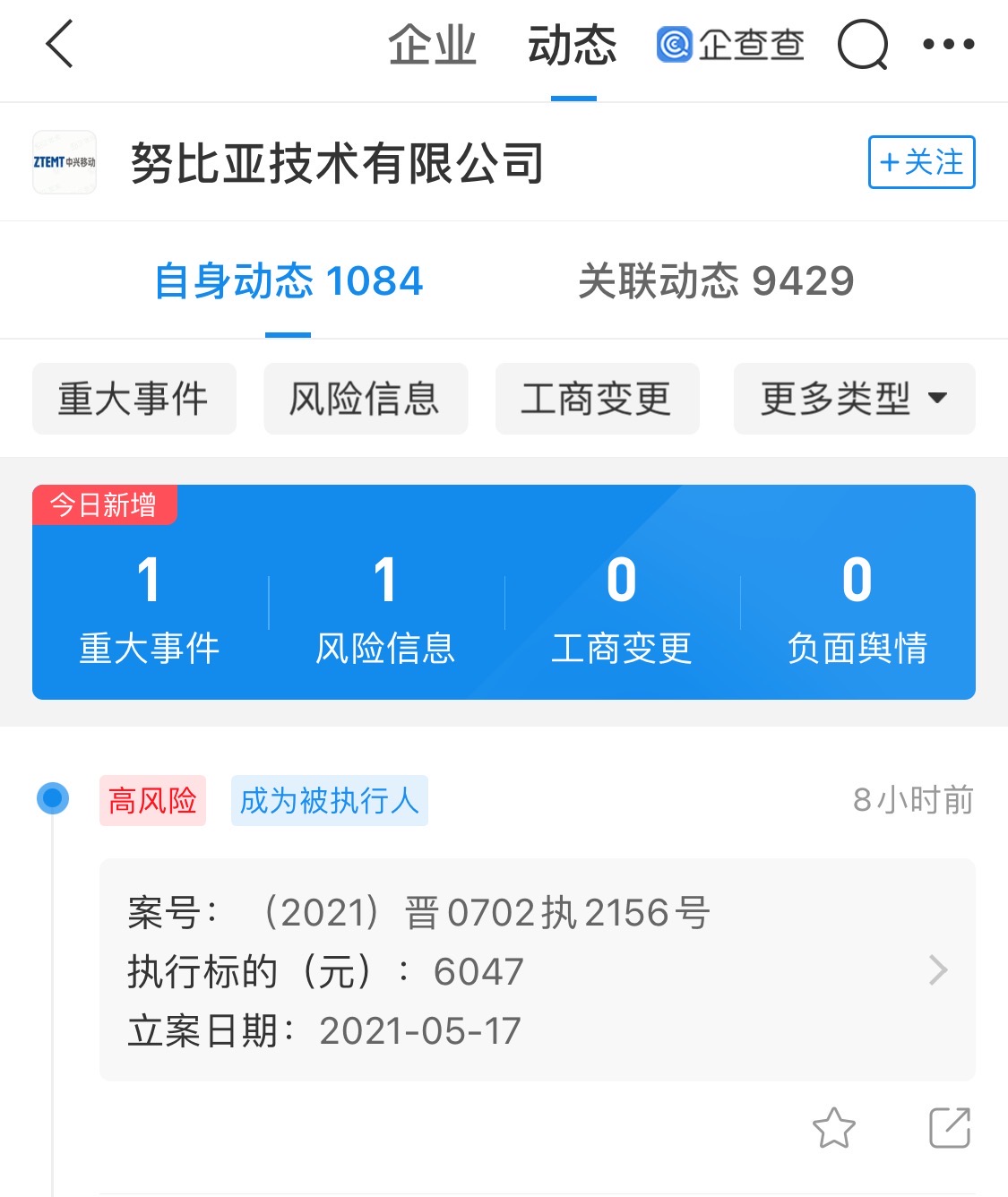The height and width of the screenshot is (1197, 1008).
Task: Filter by 重大事件 chip
Action: [x=134, y=399]
